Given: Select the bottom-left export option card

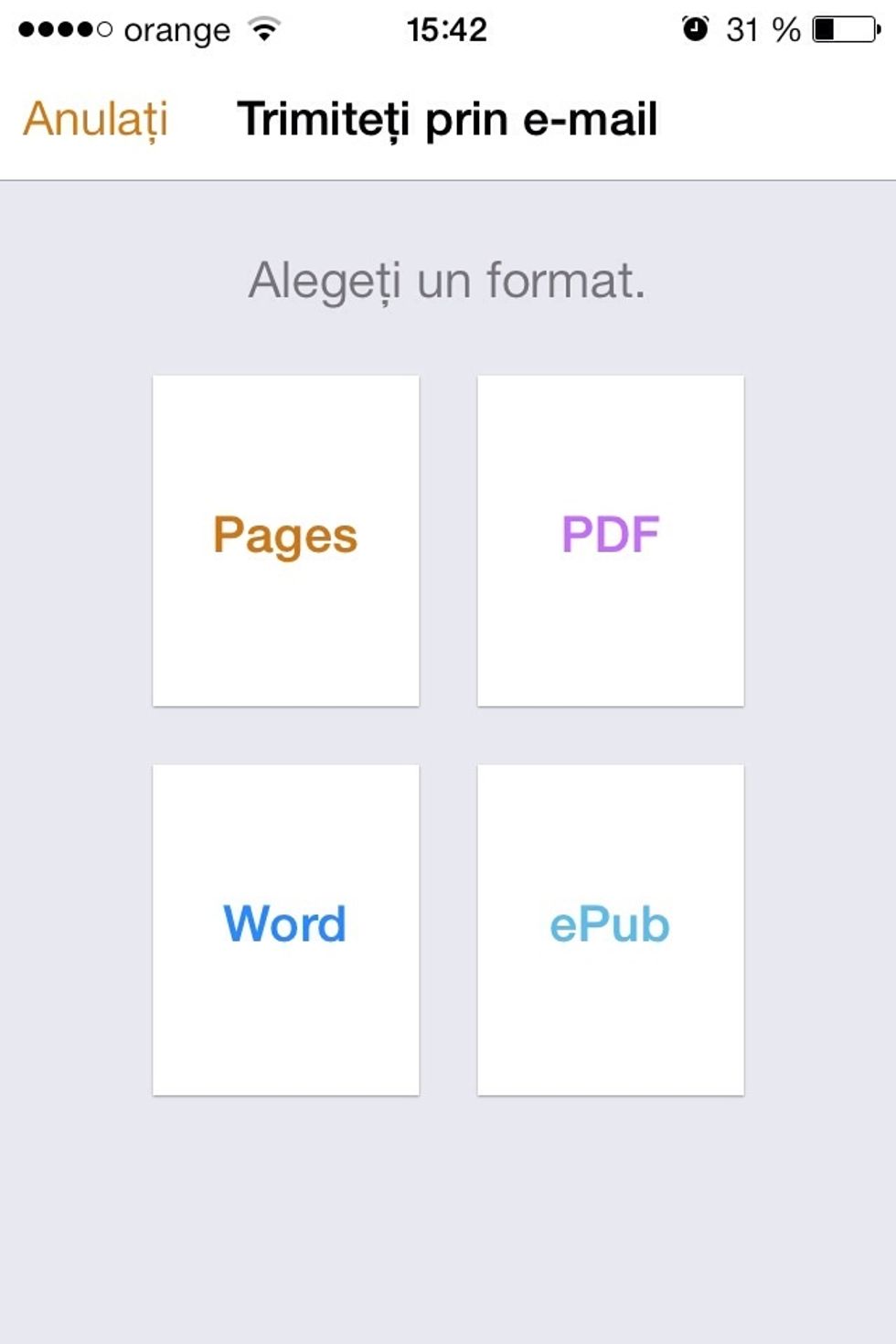Looking at the screenshot, I should [284, 927].
